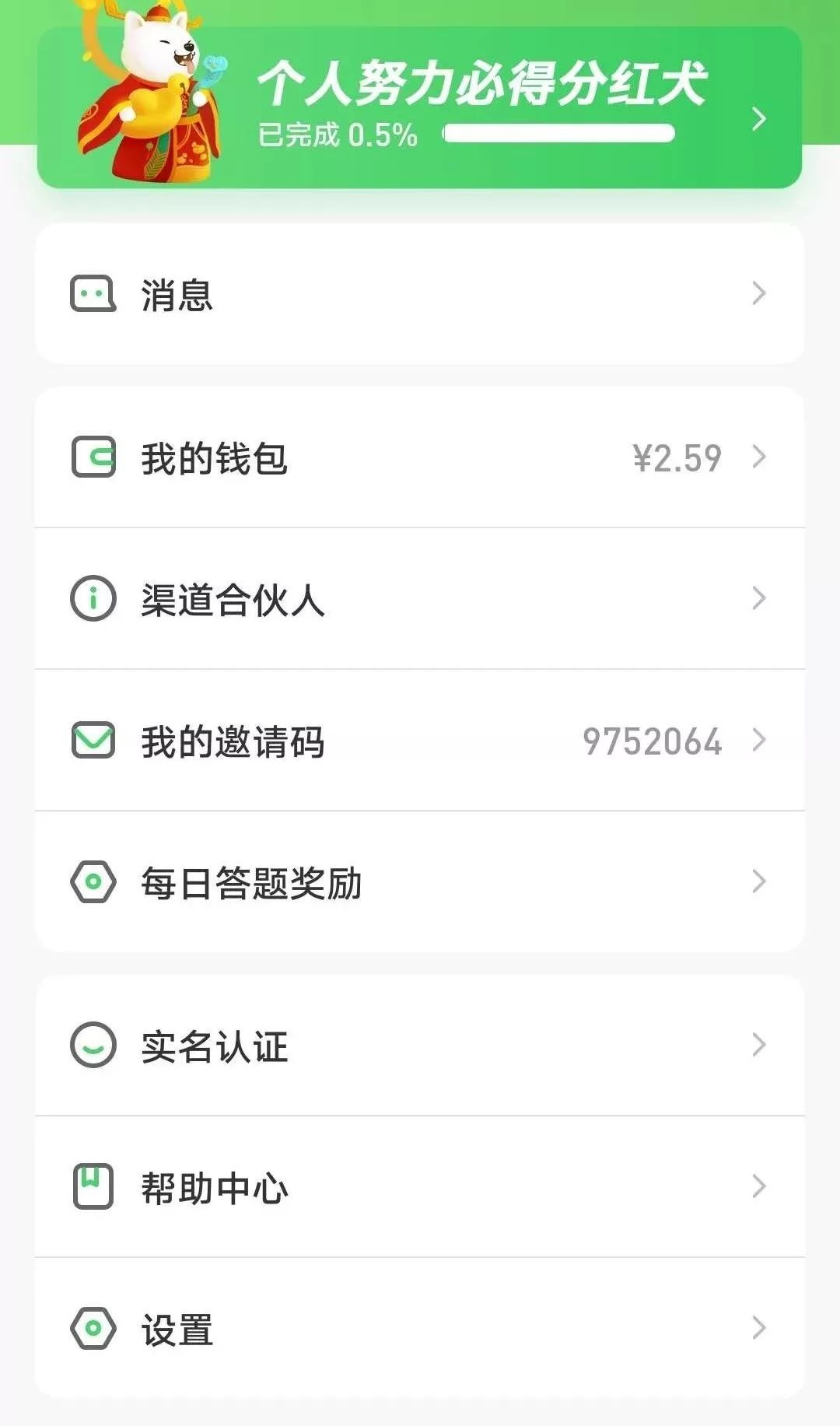Screen dimensions: 840x1426
Task: Open 设置 settings
Action: (x=420, y=1329)
